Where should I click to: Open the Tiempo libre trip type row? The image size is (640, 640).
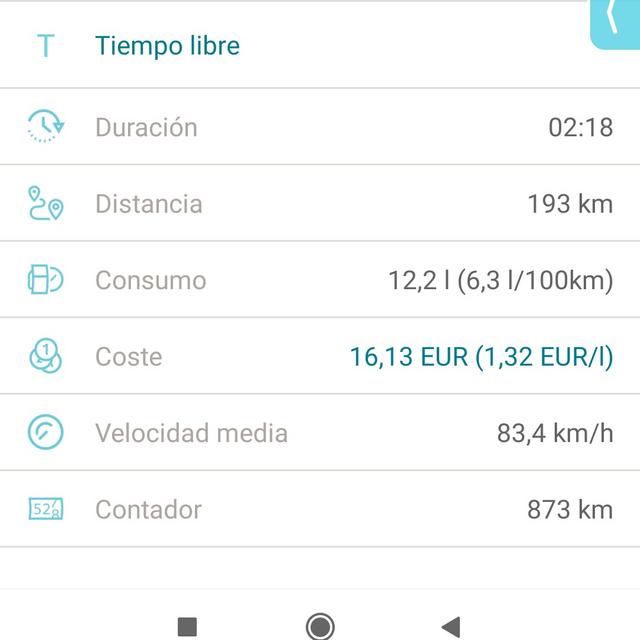[x=167, y=46]
